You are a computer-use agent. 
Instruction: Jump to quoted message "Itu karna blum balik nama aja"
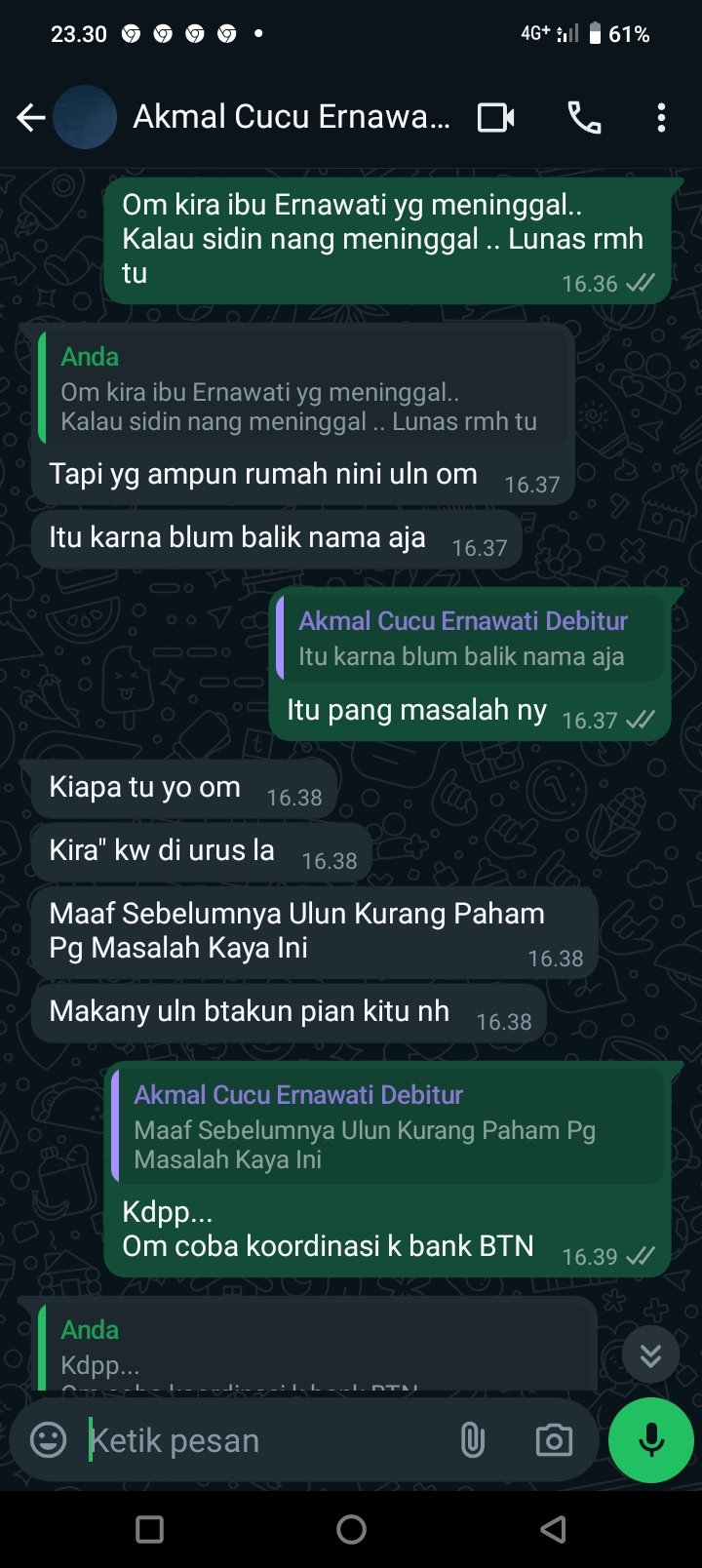[469, 640]
